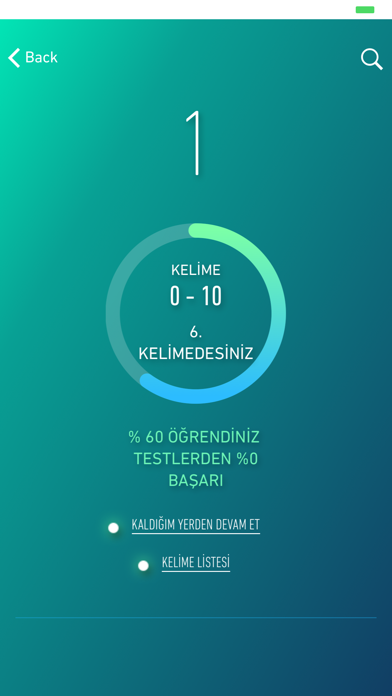Open the search magnifier icon
Image resolution: width=392 pixels, height=696 pixels.
click(x=372, y=59)
